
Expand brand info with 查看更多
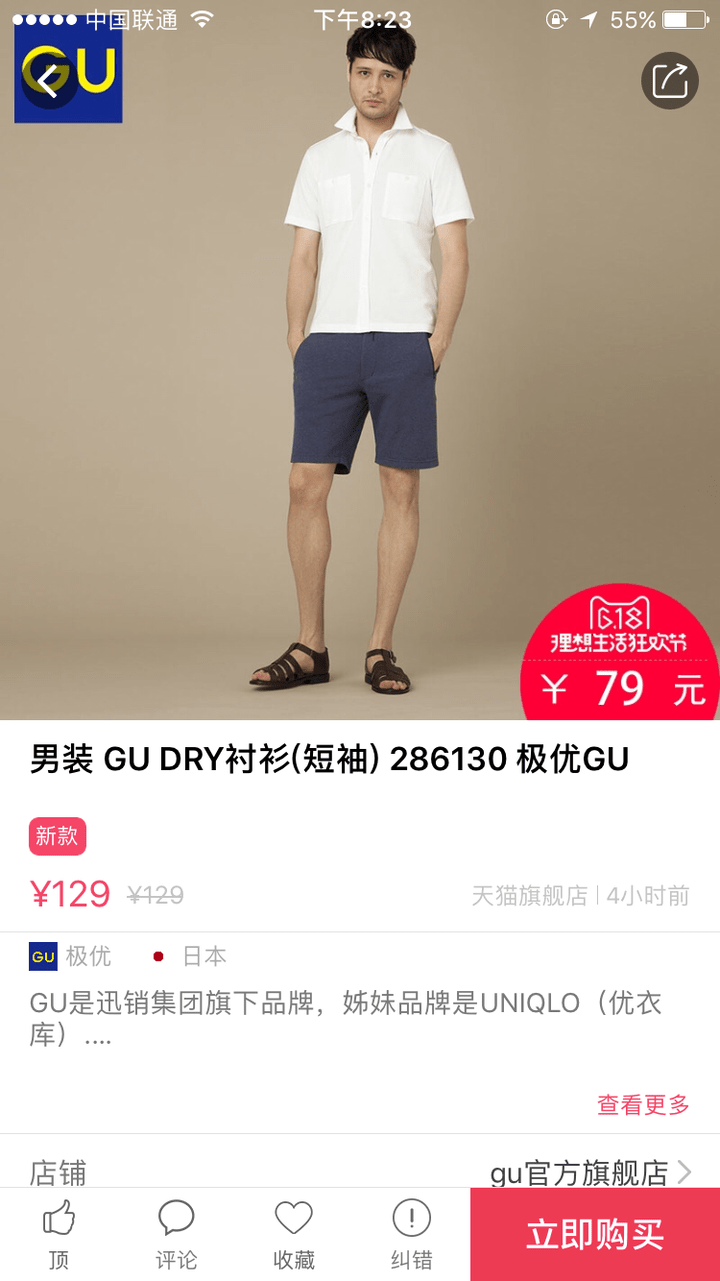[x=643, y=1104]
